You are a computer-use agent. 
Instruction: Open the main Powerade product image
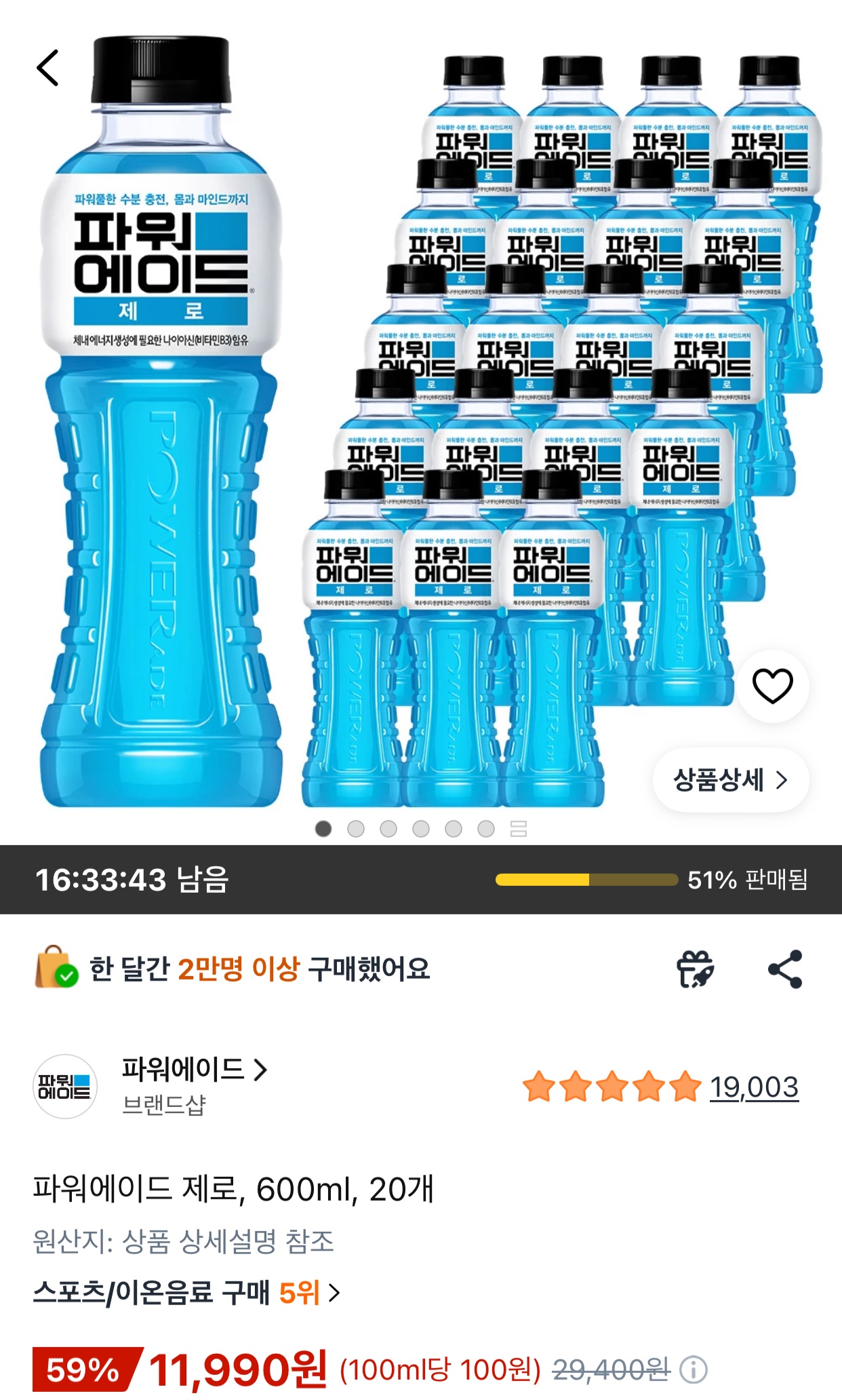coord(421,421)
